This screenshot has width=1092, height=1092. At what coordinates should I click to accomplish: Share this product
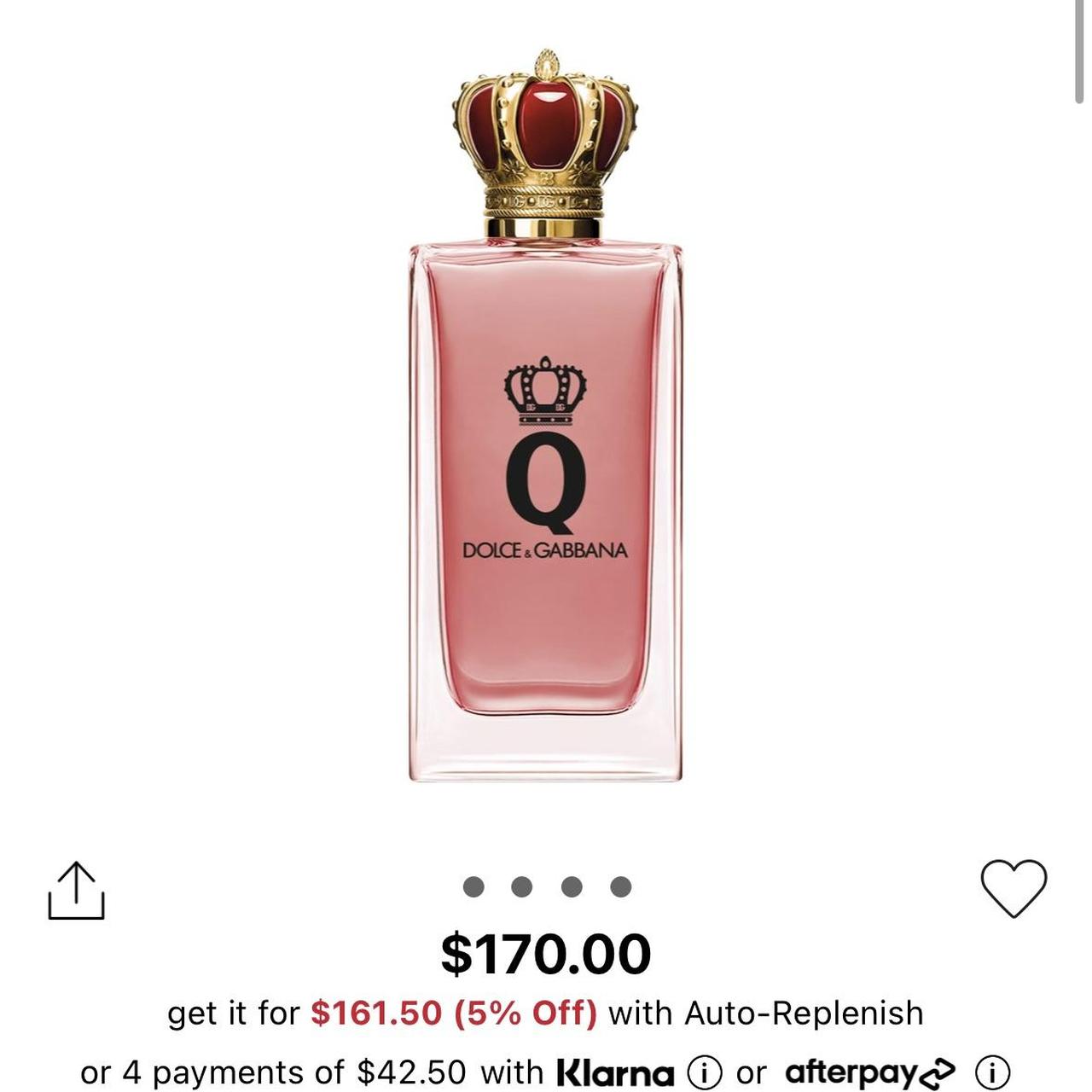tap(76, 891)
